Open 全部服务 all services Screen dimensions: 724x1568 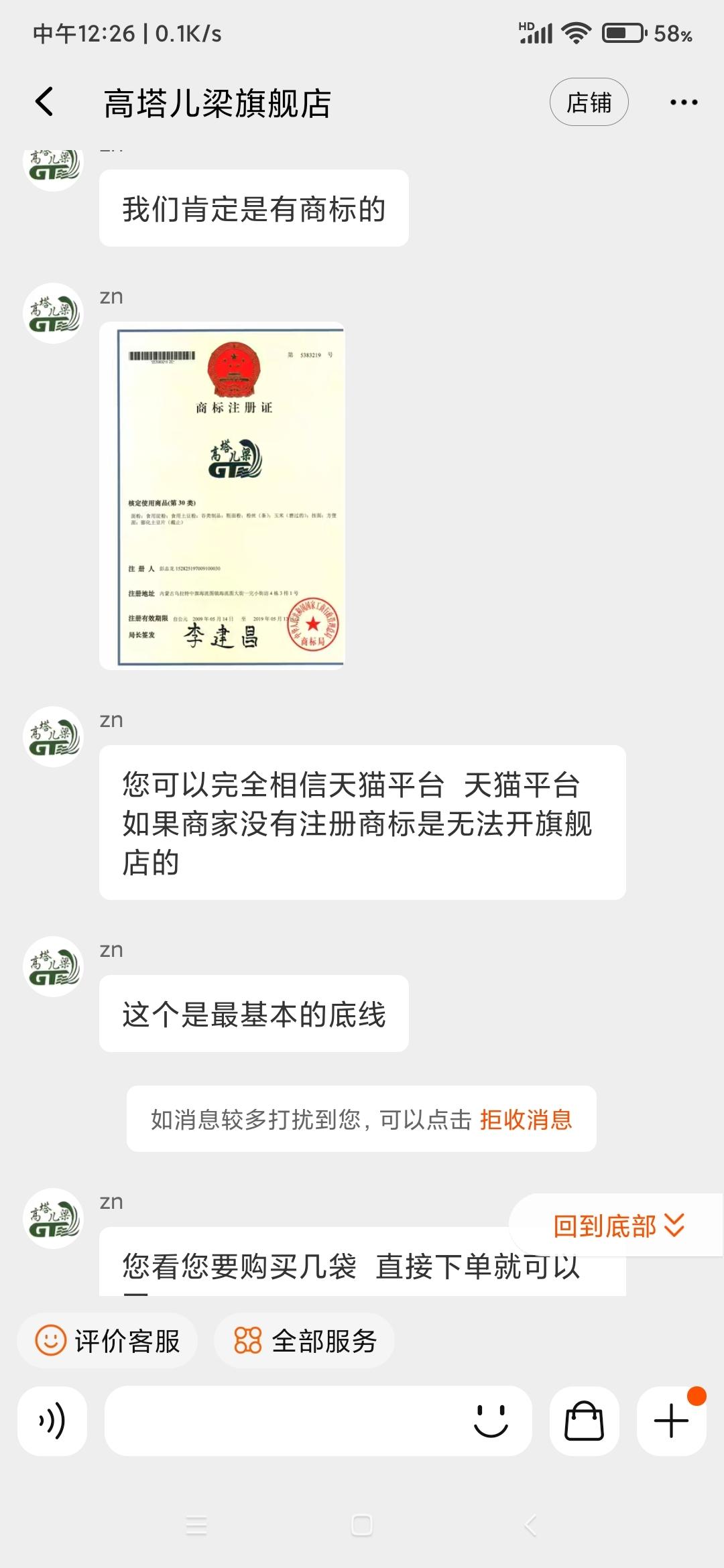click(x=304, y=1341)
